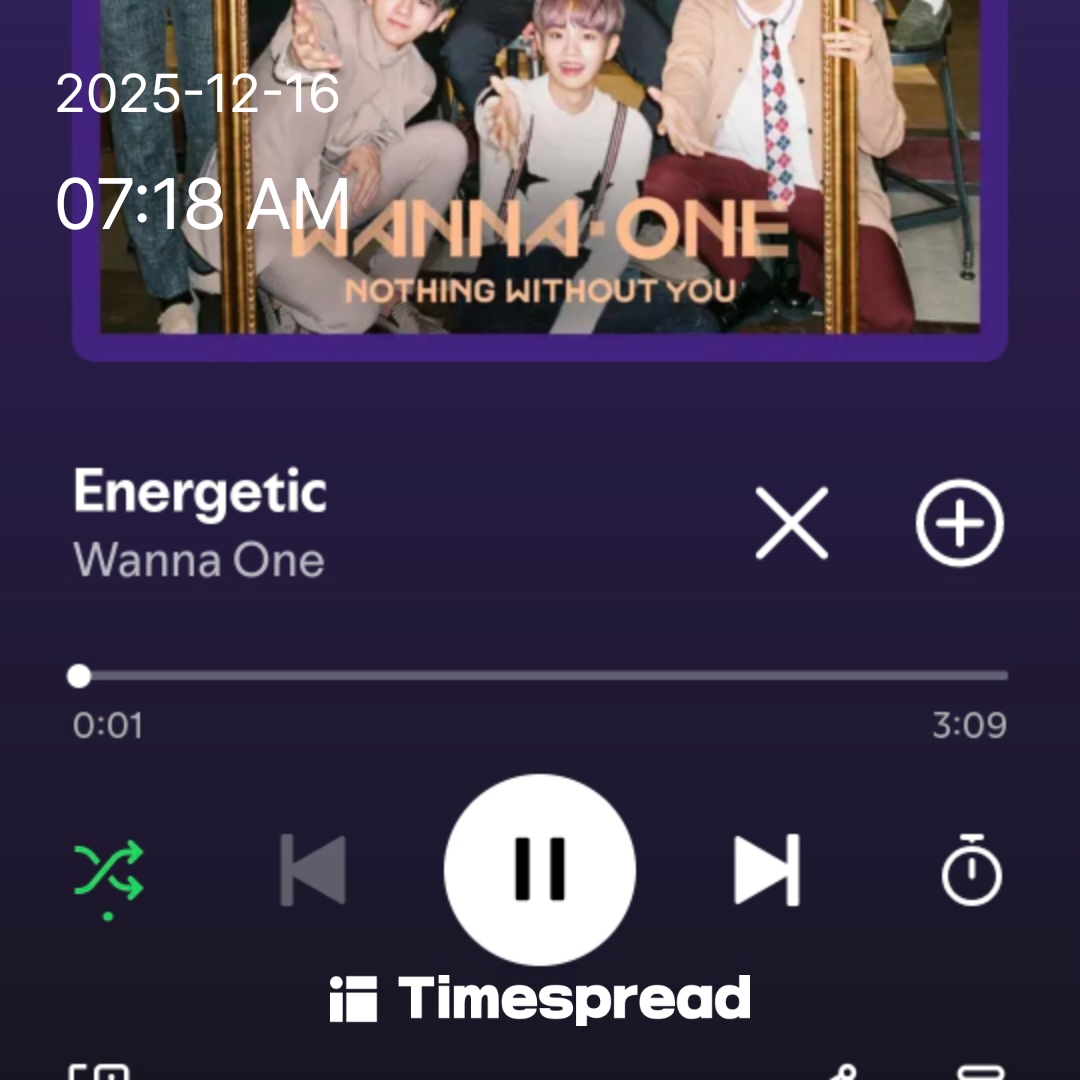Tap the playback progress bar

[540, 676]
